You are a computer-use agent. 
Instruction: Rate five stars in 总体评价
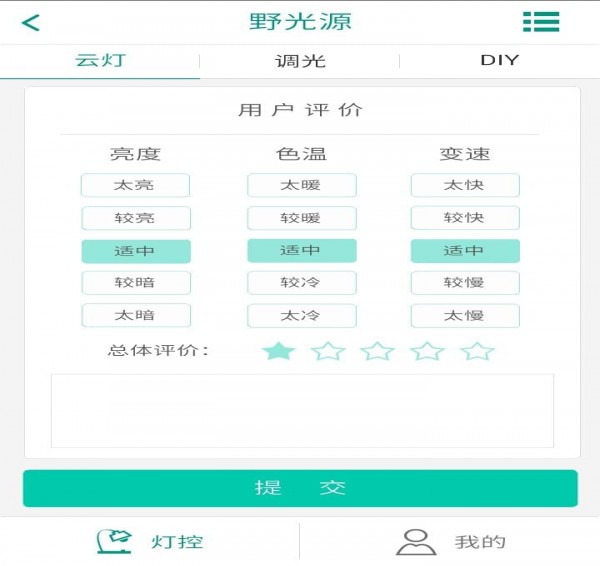pos(478,351)
